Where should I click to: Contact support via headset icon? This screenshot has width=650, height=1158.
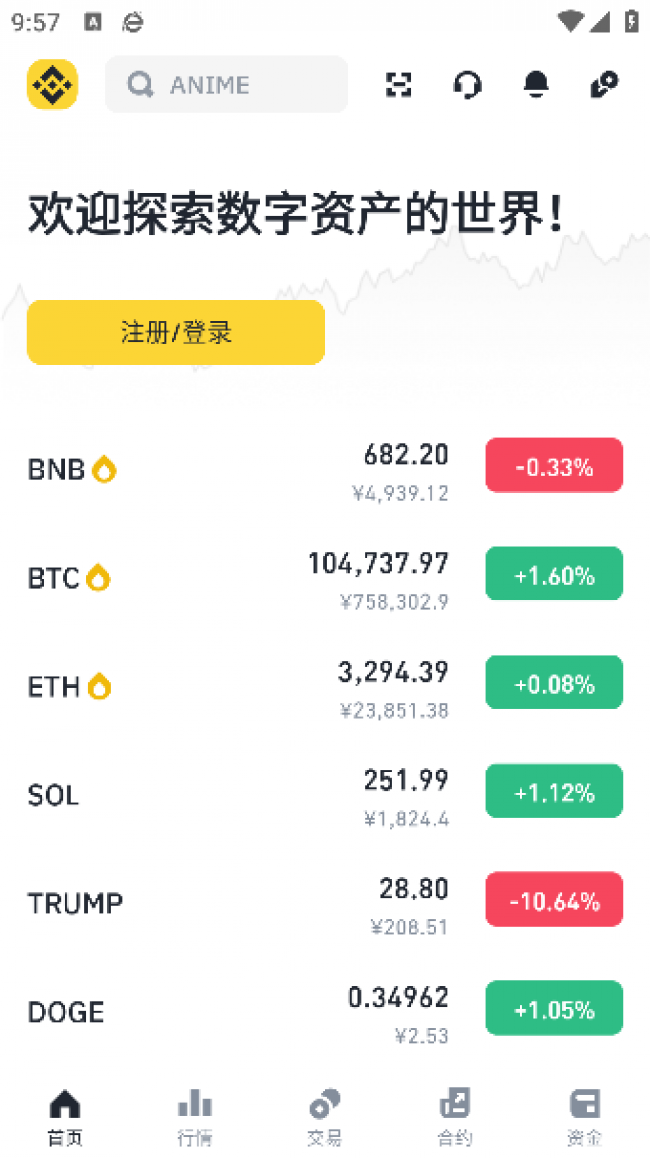[467, 85]
